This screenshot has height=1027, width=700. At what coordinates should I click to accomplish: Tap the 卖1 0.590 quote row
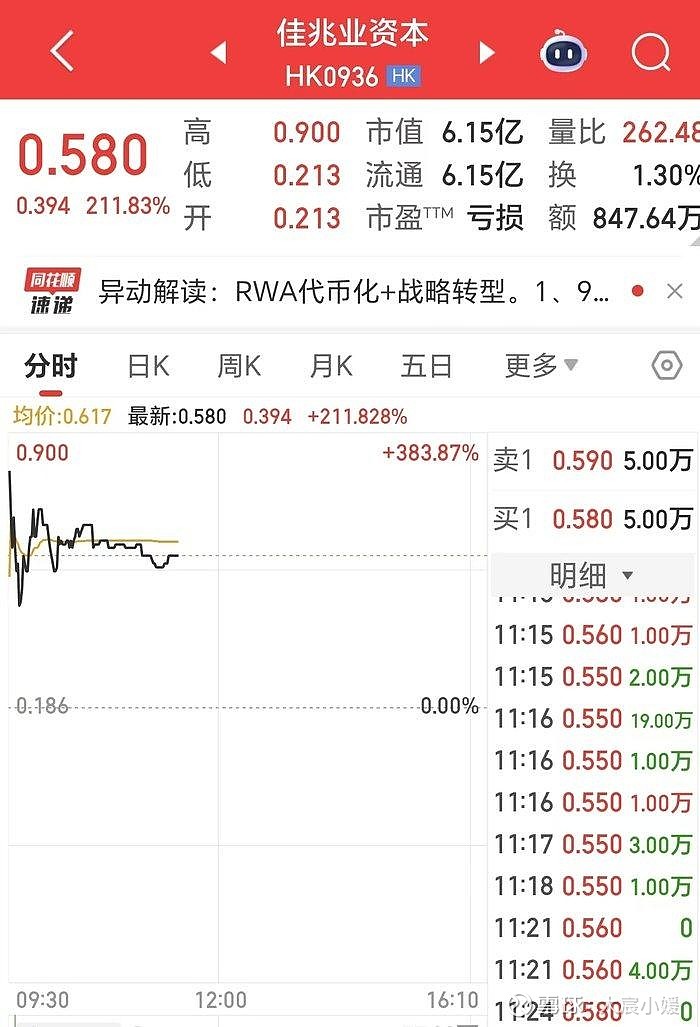(x=593, y=460)
